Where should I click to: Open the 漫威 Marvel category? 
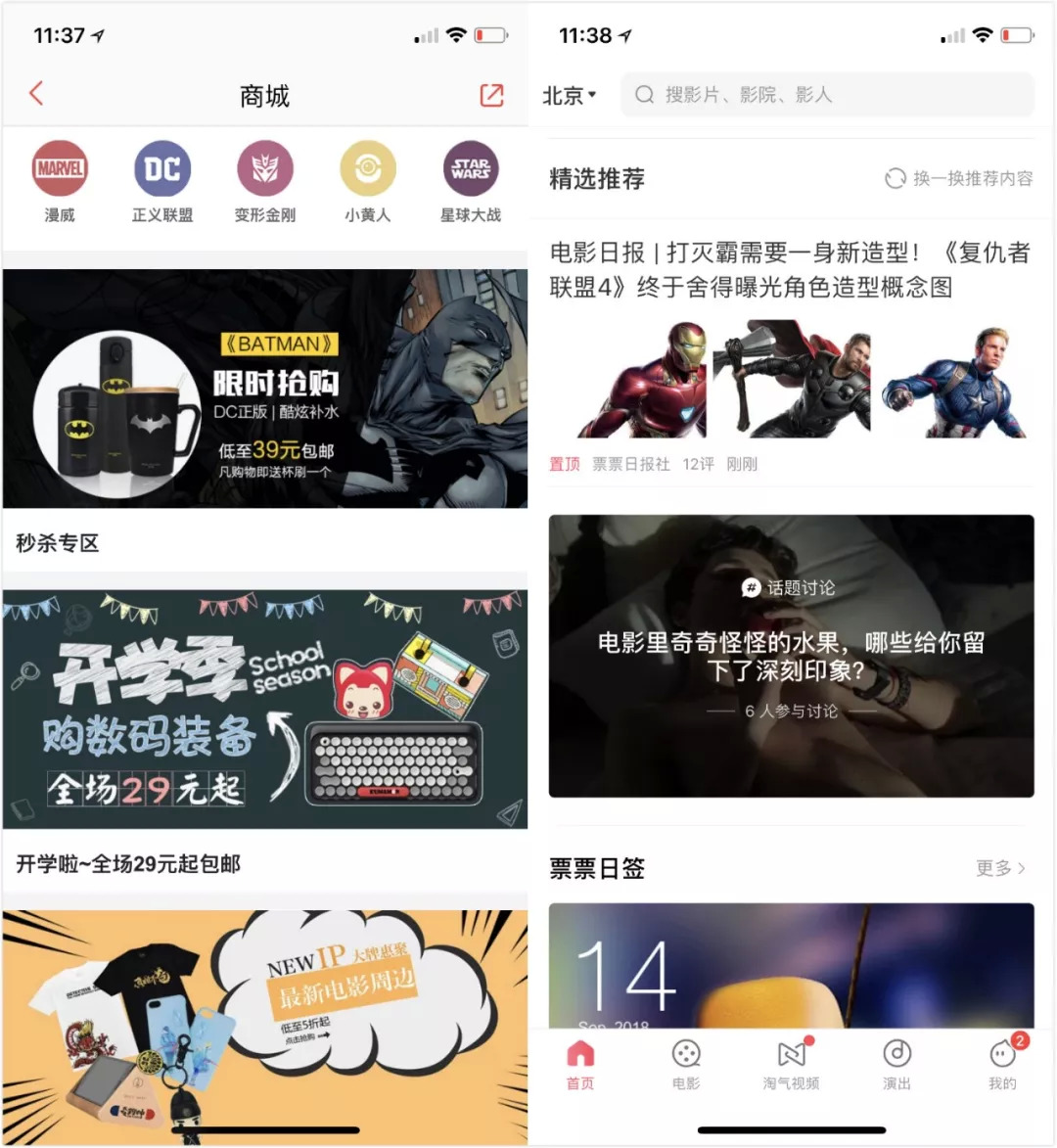(x=60, y=182)
